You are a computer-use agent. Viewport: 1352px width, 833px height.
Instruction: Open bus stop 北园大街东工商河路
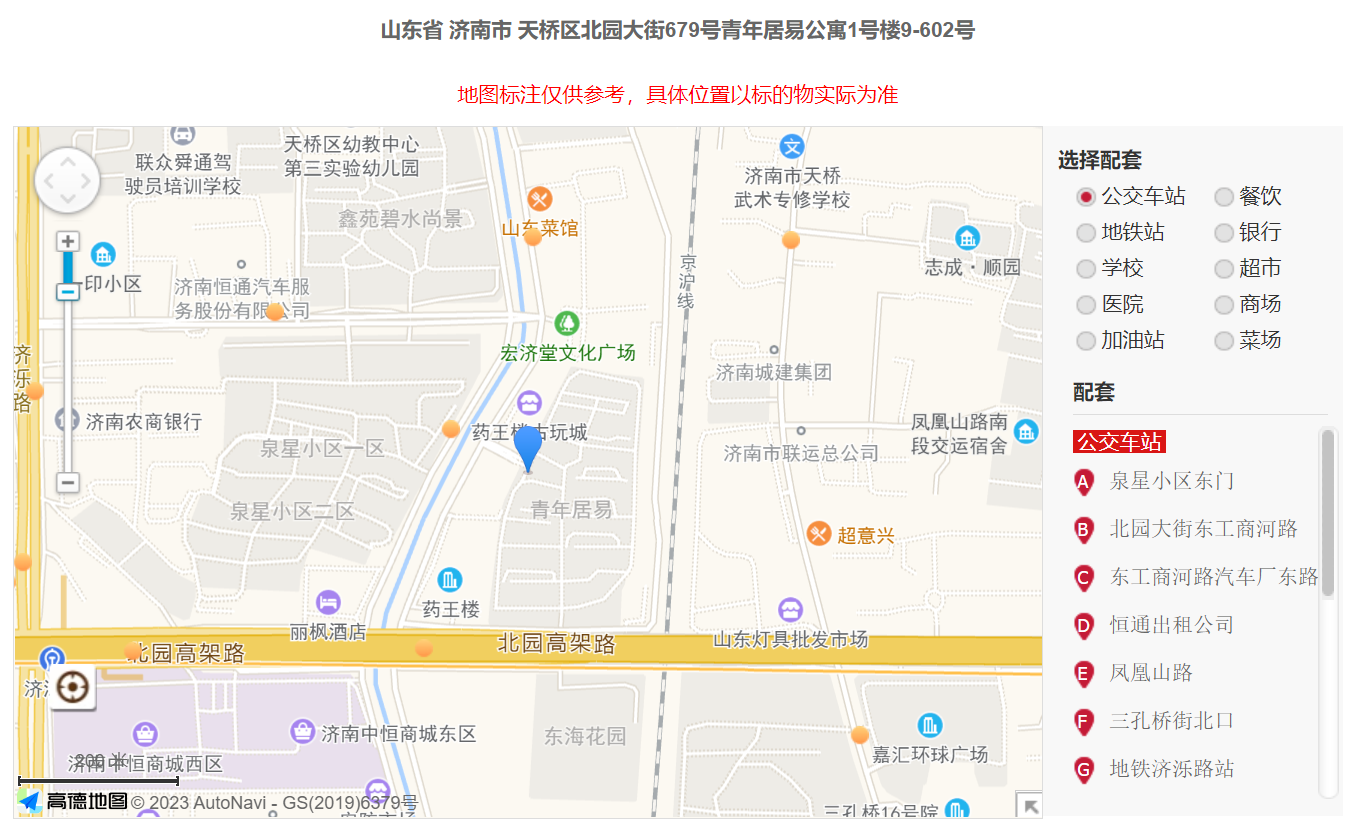pos(1203,529)
